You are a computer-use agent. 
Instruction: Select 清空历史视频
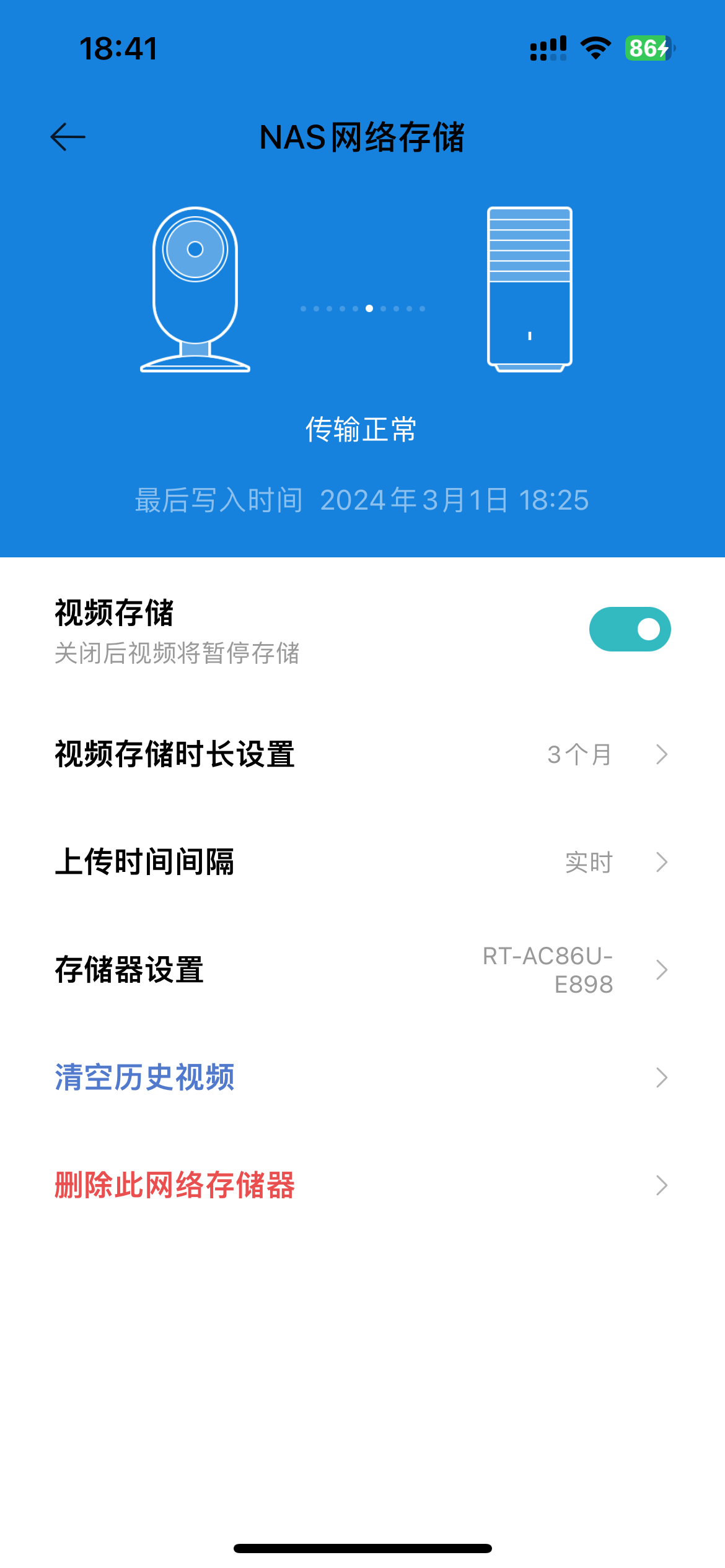click(362, 1078)
